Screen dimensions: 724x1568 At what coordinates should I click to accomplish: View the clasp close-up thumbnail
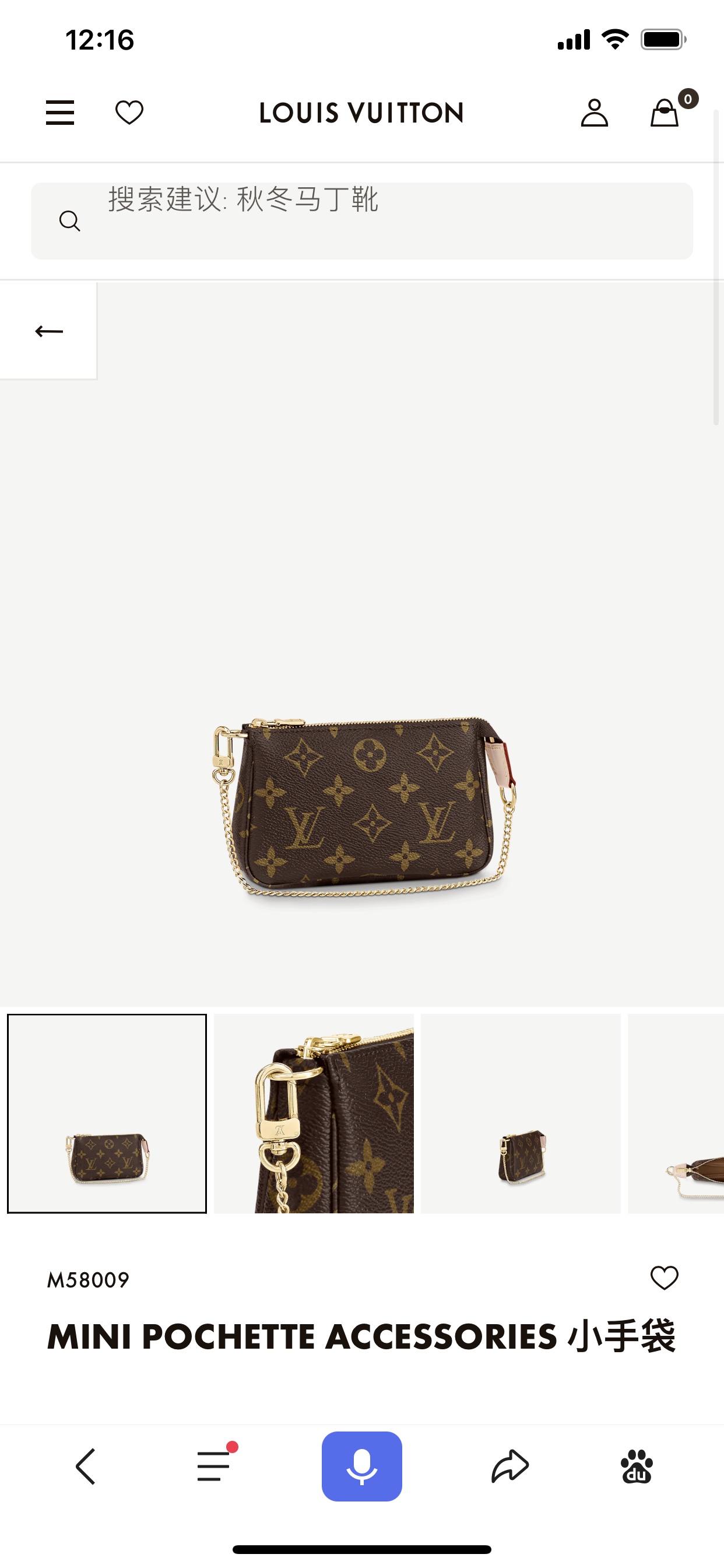coord(314,1114)
